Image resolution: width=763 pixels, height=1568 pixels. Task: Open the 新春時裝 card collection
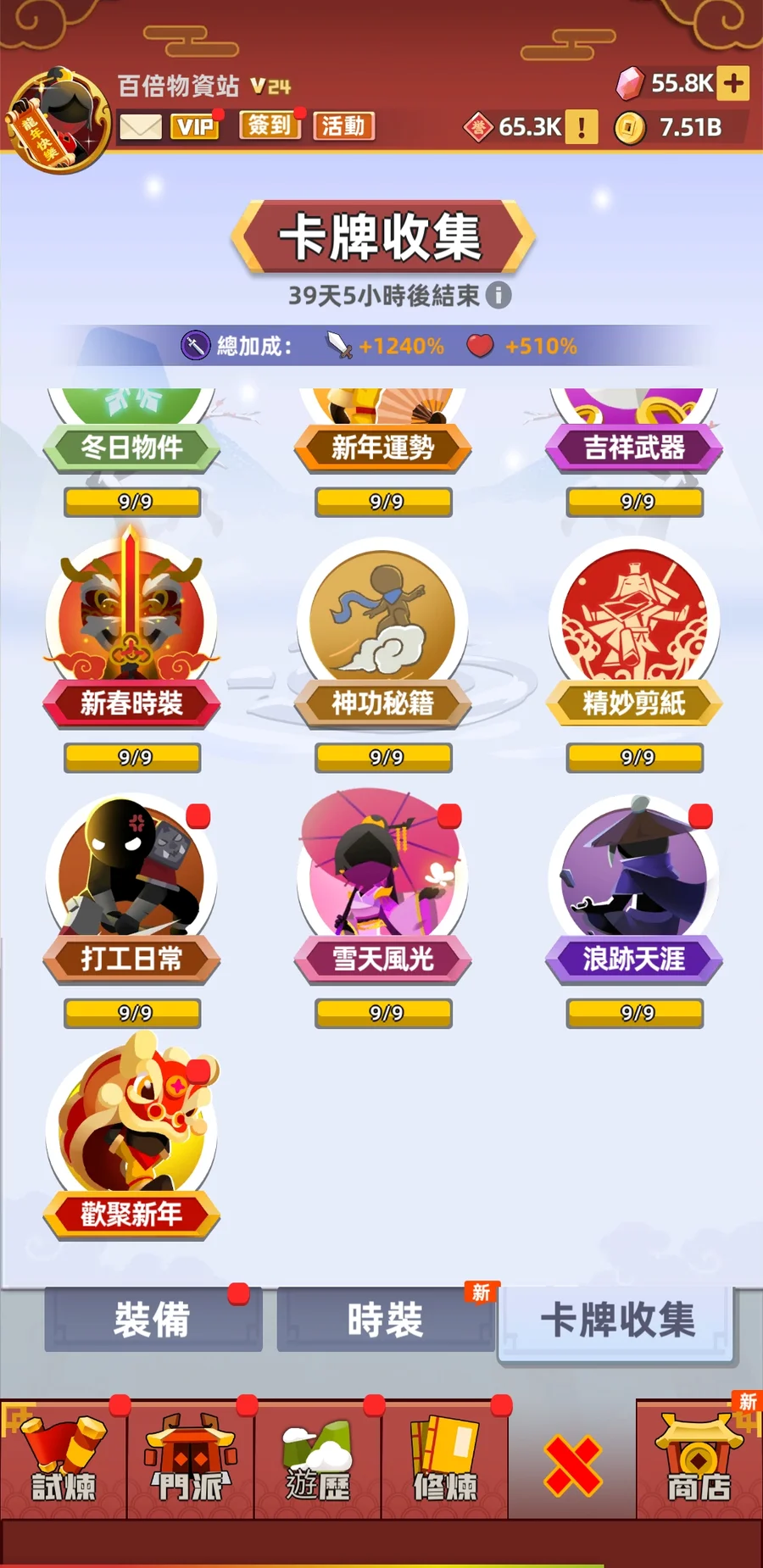(x=131, y=627)
